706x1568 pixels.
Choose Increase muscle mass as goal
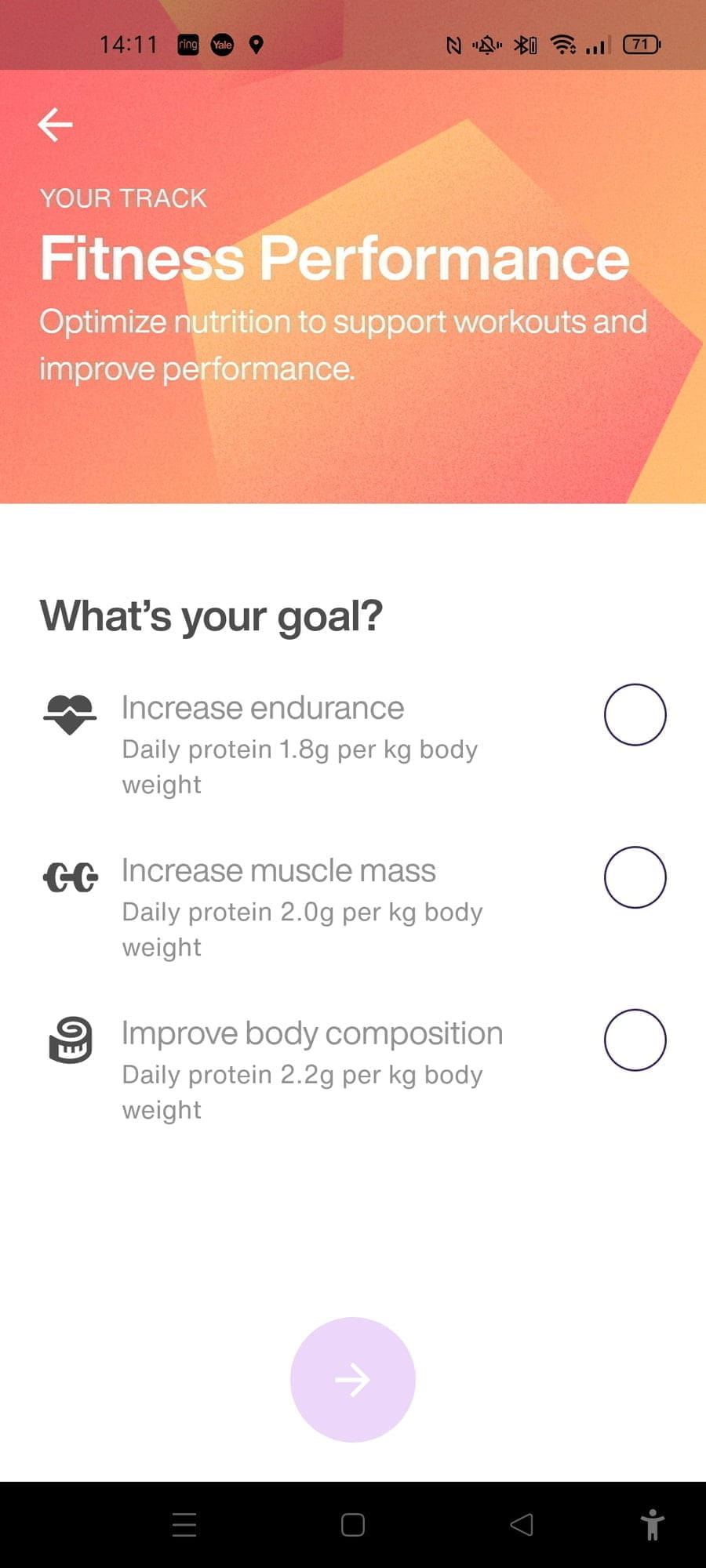[x=635, y=877]
